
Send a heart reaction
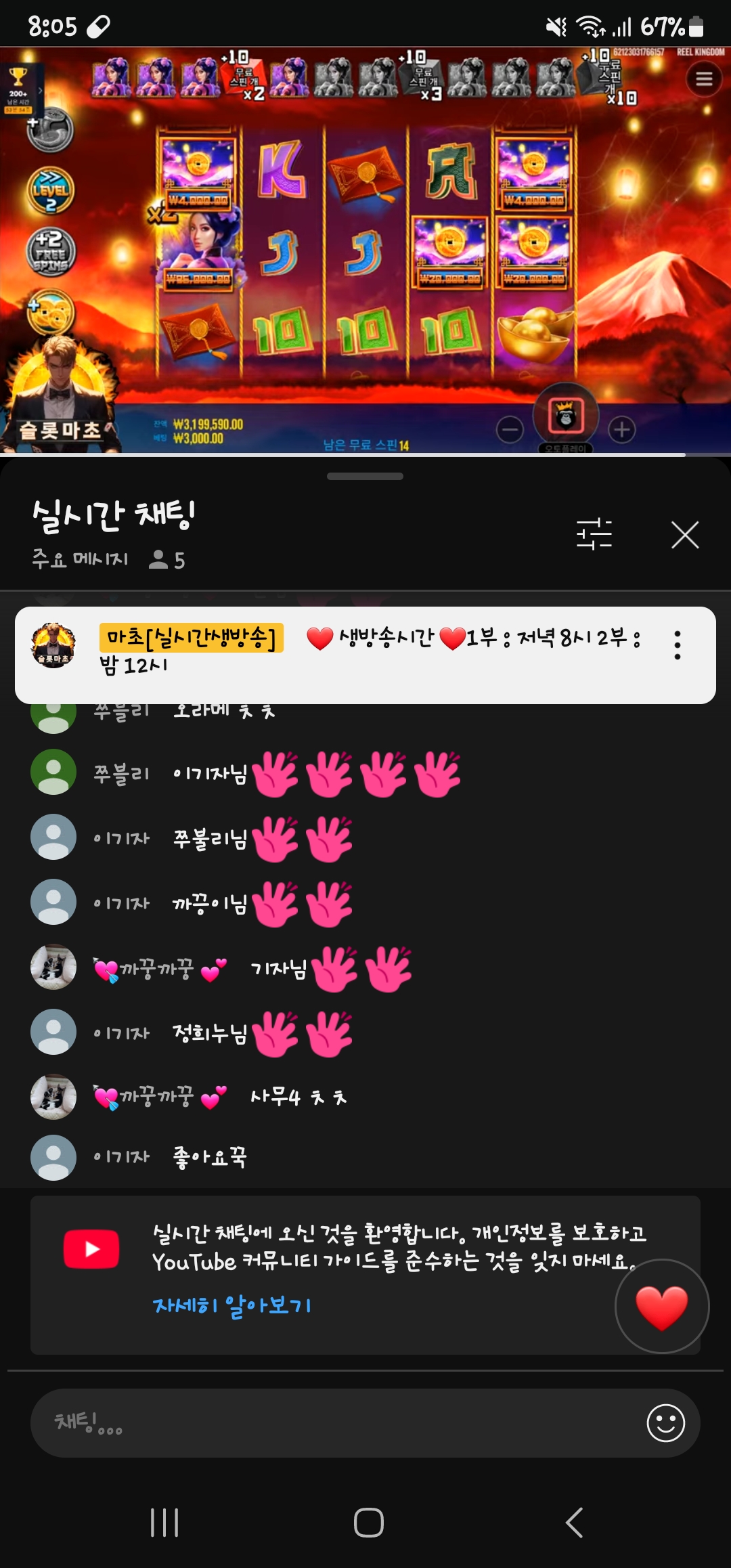[661, 1306]
